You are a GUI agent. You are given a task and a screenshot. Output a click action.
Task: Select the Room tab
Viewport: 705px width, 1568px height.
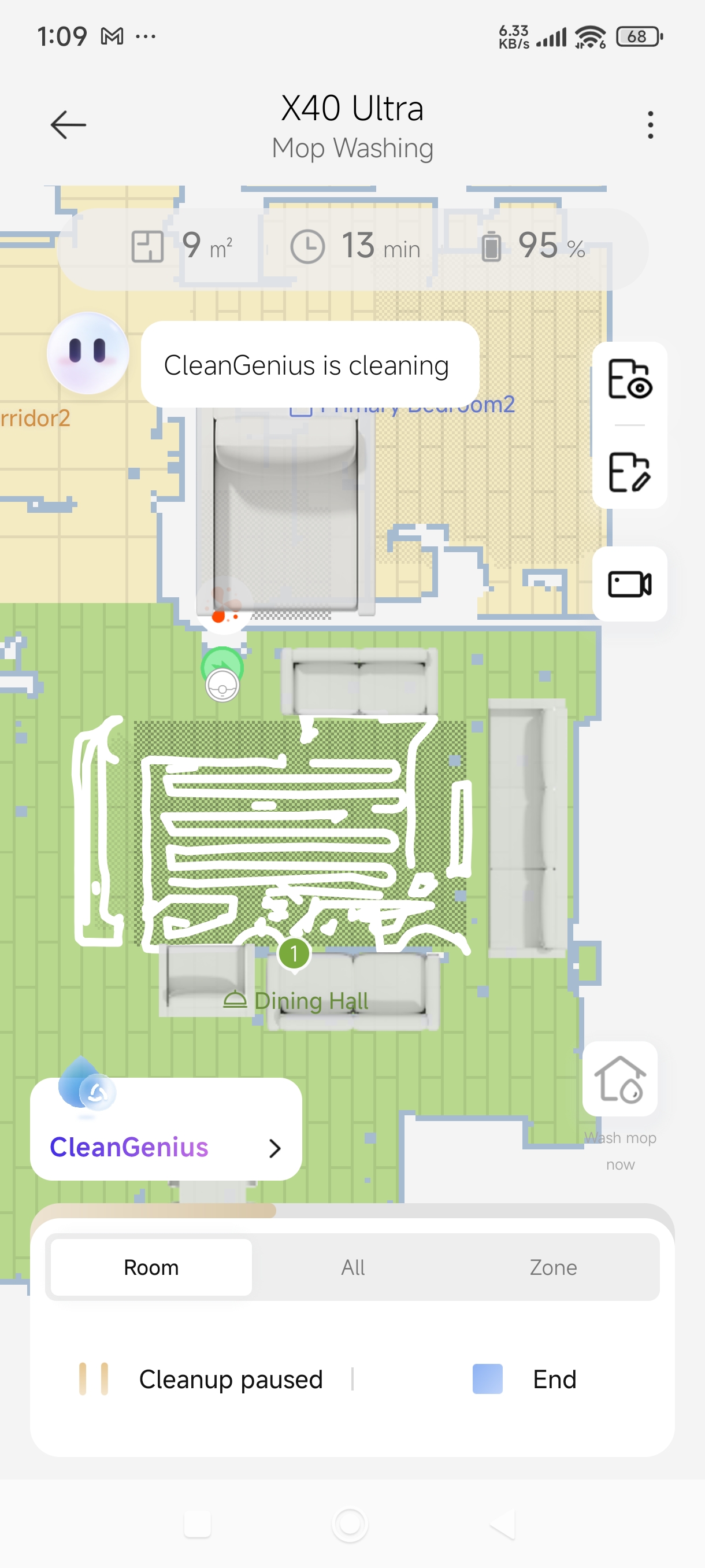pos(151,1267)
